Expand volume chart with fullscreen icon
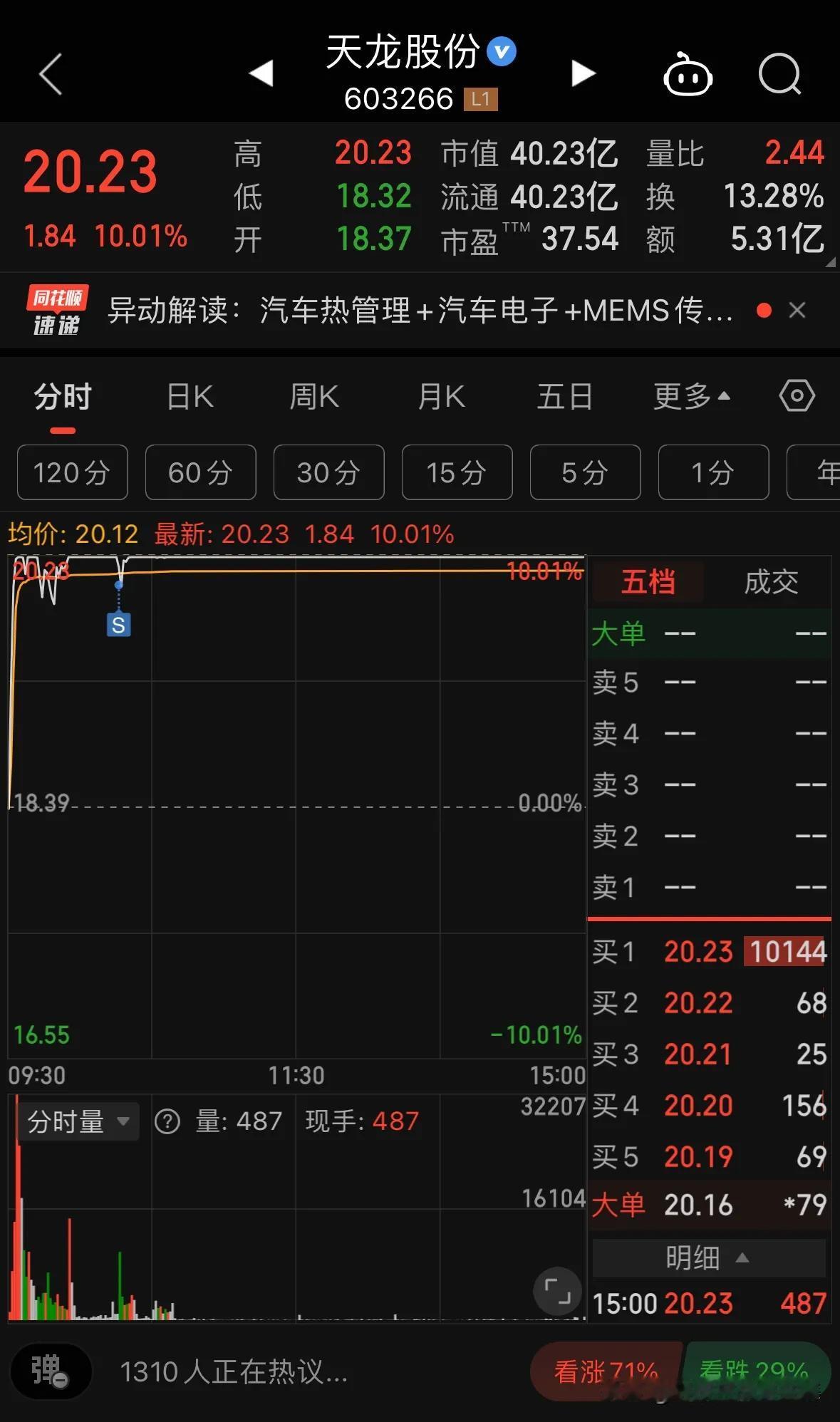Image resolution: width=840 pixels, height=1422 pixels. (557, 1291)
